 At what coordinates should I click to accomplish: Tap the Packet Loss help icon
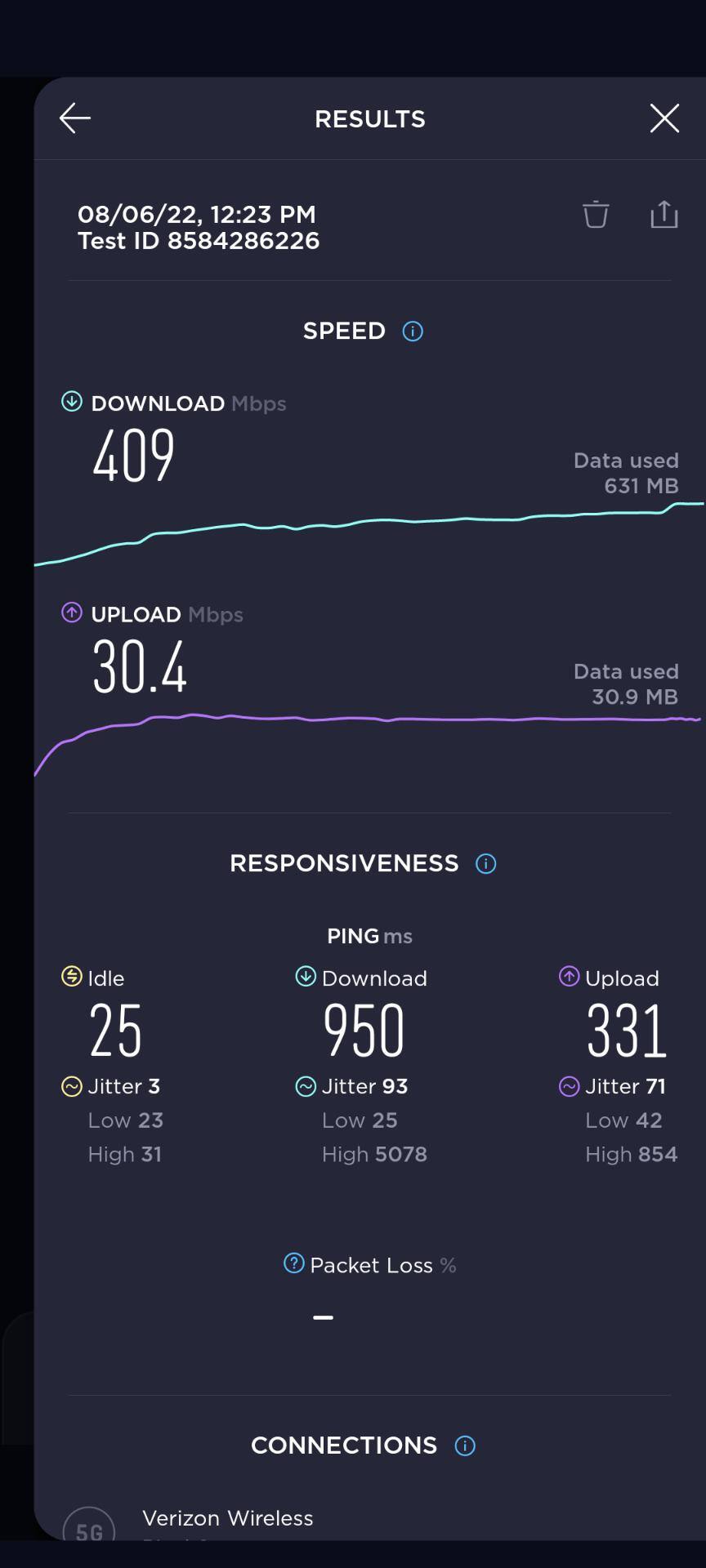[293, 1263]
